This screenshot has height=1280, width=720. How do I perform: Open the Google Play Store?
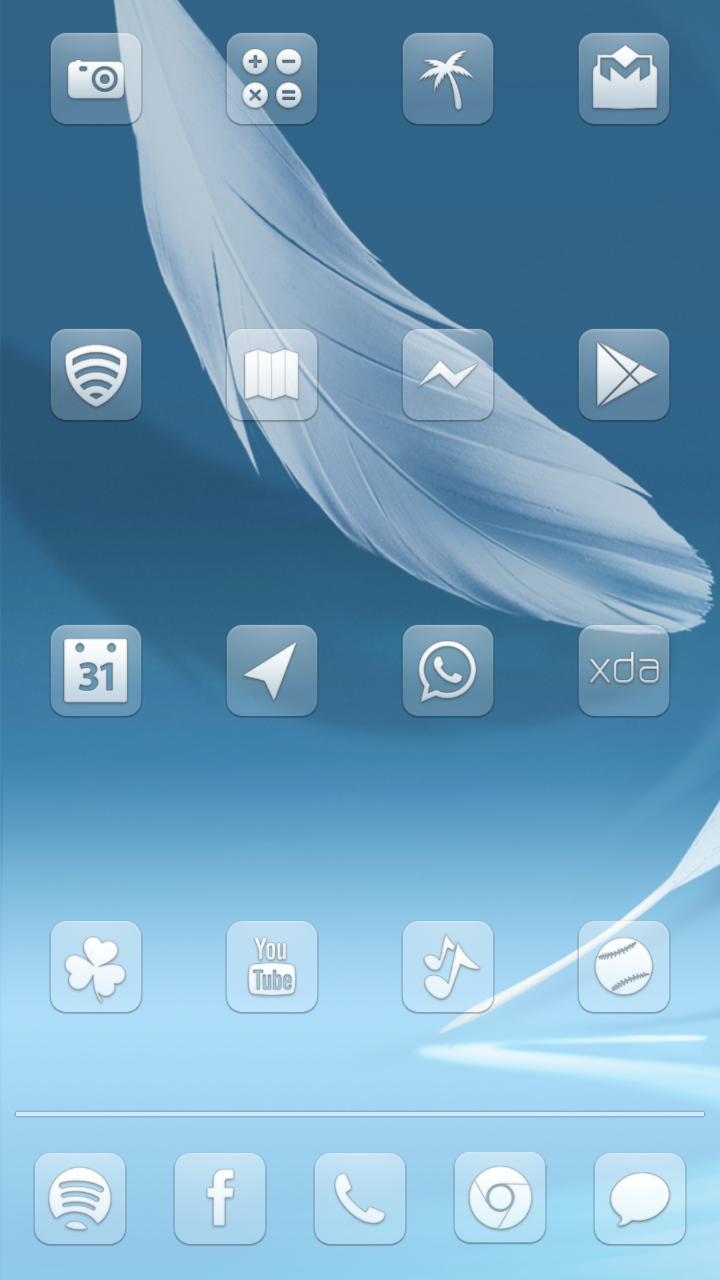click(624, 375)
